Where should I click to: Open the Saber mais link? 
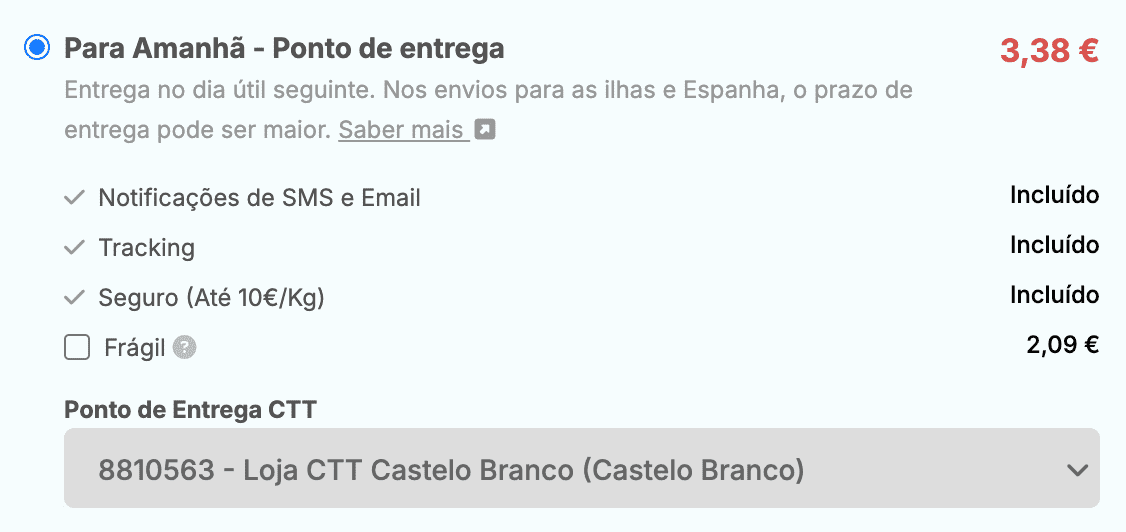pyautogui.click(x=403, y=130)
